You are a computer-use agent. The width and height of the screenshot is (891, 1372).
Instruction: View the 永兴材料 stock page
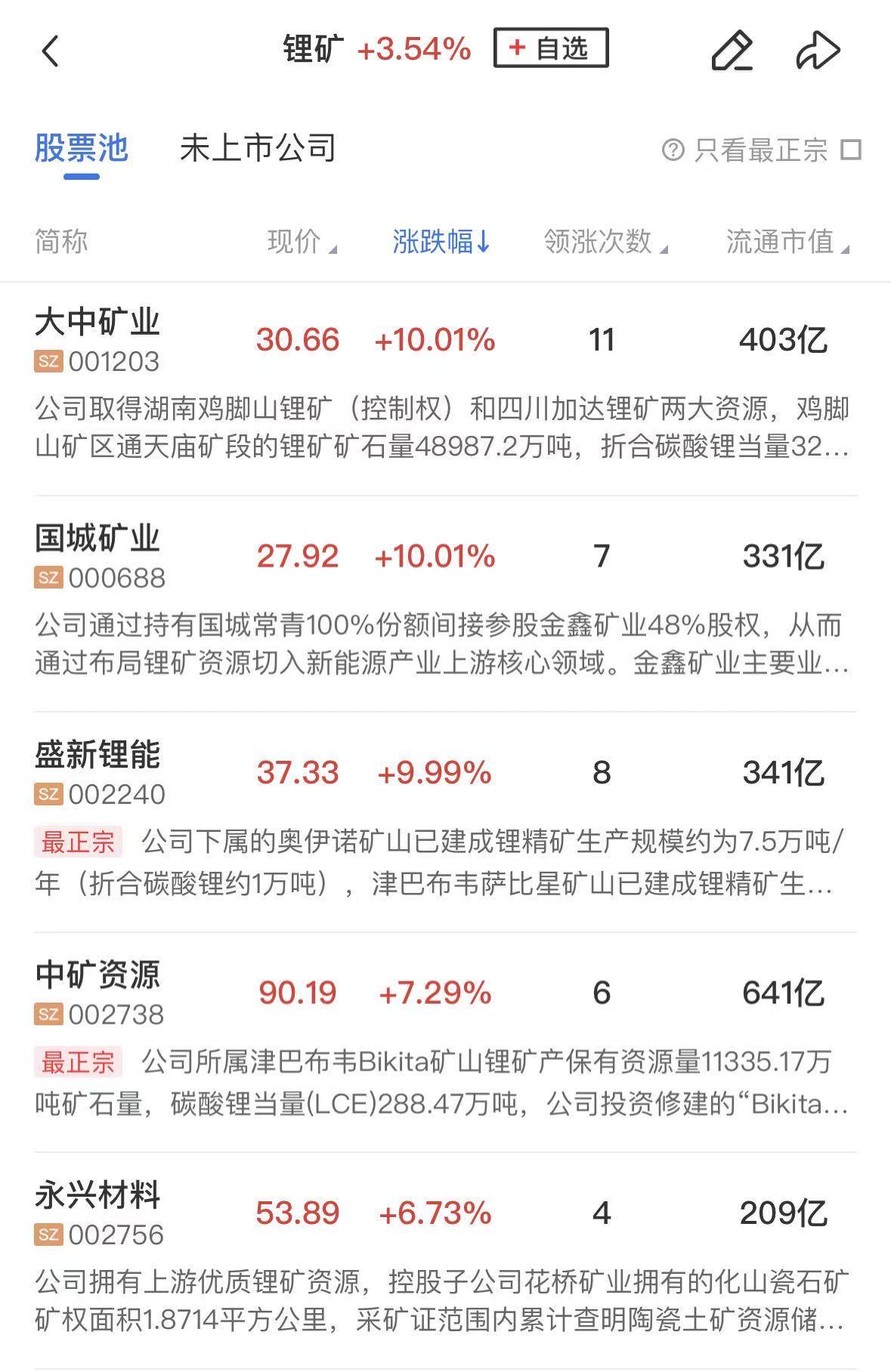[97, 1196]
